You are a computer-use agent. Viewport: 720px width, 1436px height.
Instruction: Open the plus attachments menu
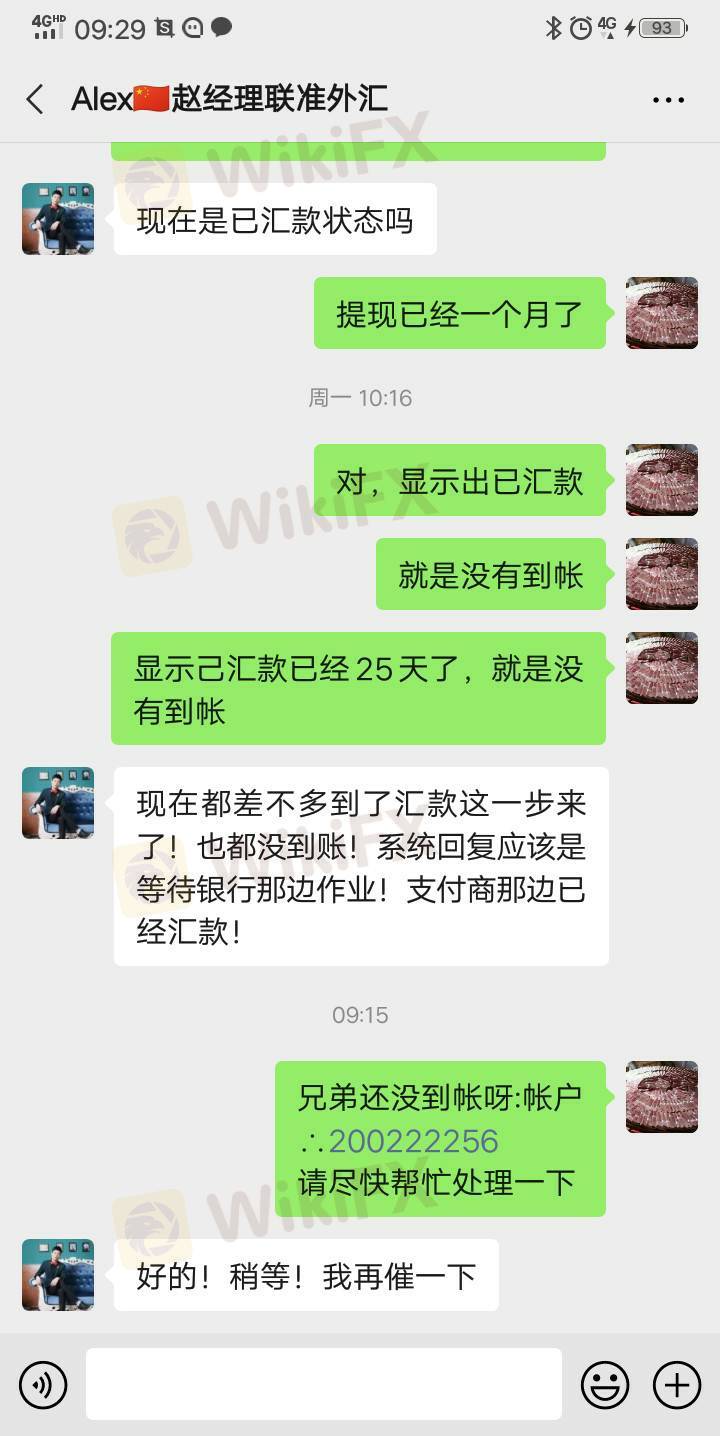[x=677, y=1385]
